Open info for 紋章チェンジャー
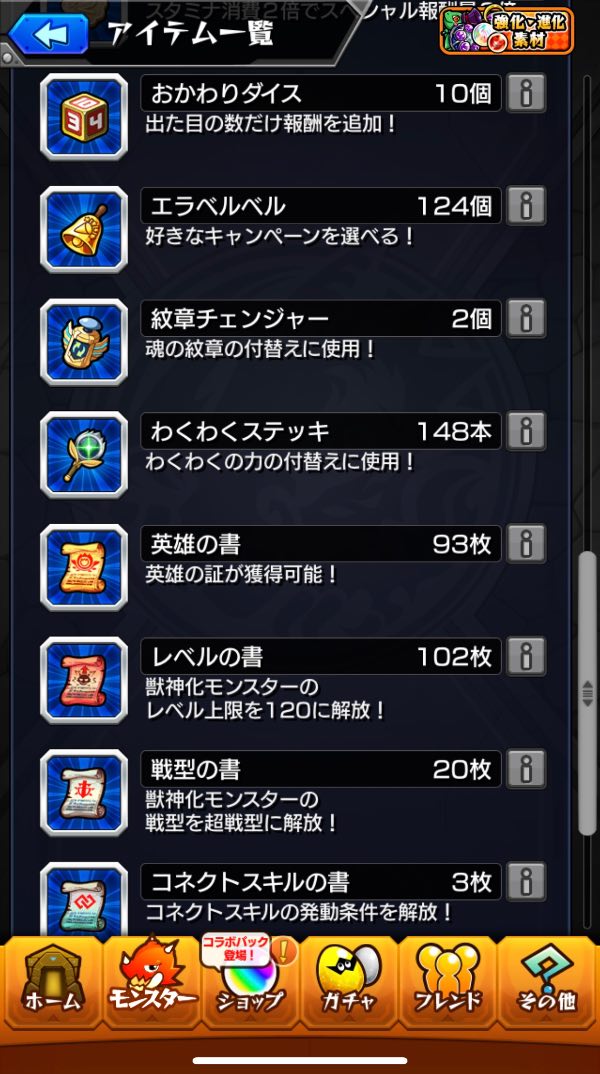Screen dimensions: 600x1074 [526, 319]
